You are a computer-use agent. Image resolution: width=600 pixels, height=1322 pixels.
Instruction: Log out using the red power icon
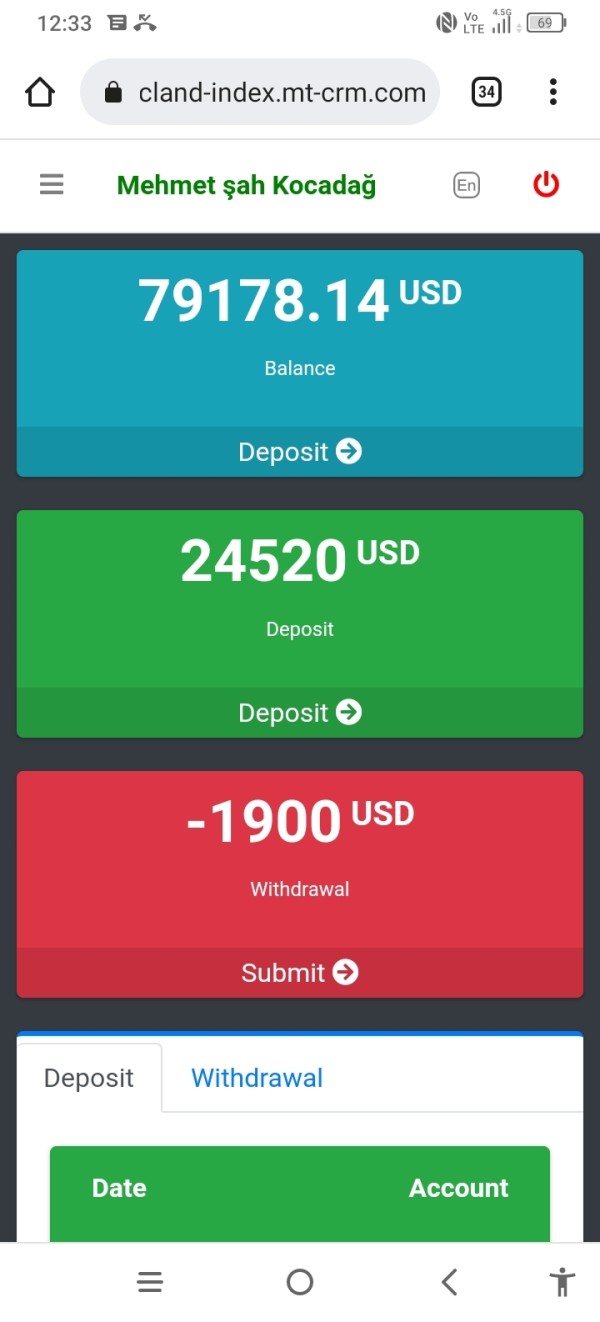[546, 185]
